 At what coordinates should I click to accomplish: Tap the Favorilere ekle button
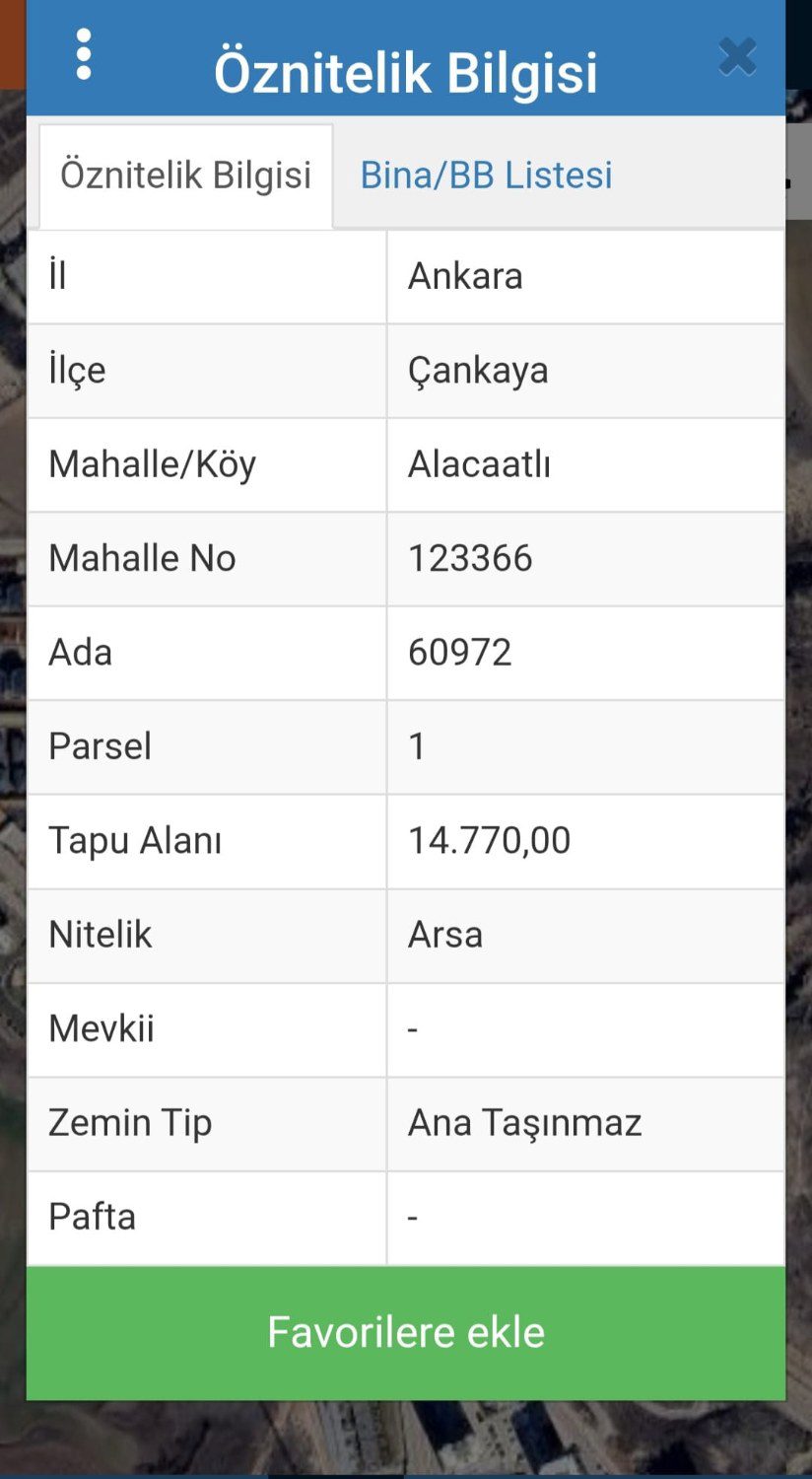pos(406,1332)
